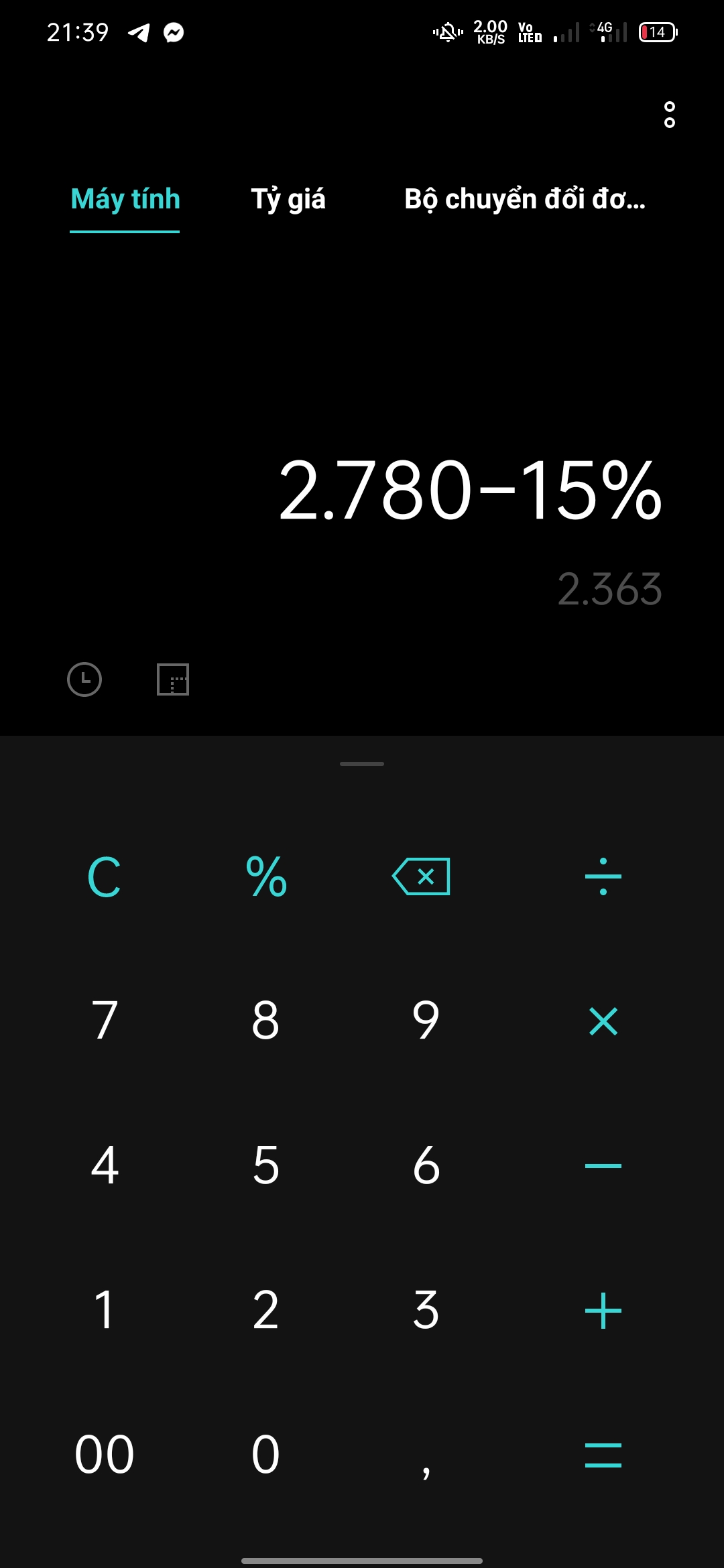Enter the digit 7
724x1568 pixels.
click(x=105, y=1021)
